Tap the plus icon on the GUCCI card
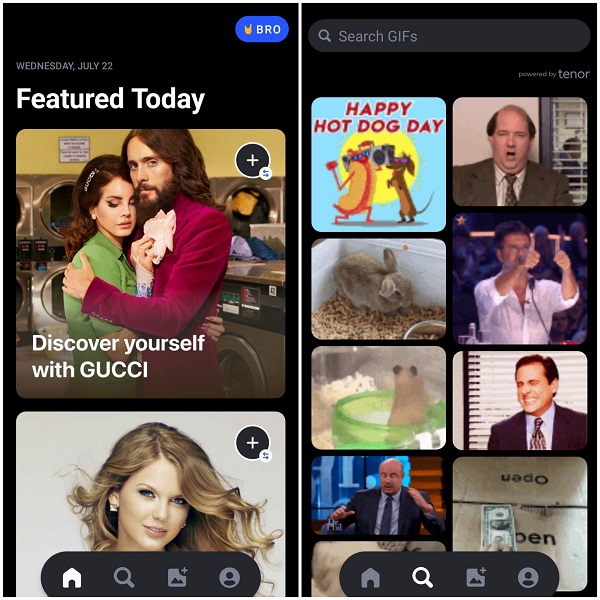 click(x=252, y=160)
